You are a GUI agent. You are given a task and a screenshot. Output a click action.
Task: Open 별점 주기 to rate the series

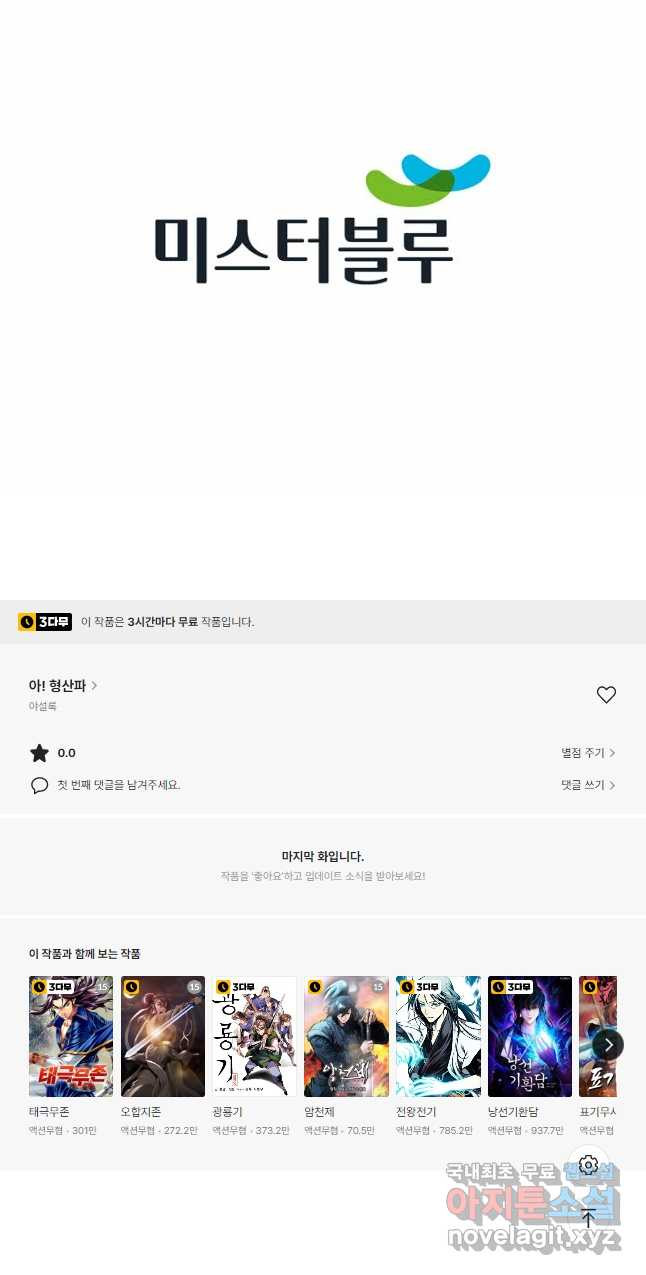(588, 753)
